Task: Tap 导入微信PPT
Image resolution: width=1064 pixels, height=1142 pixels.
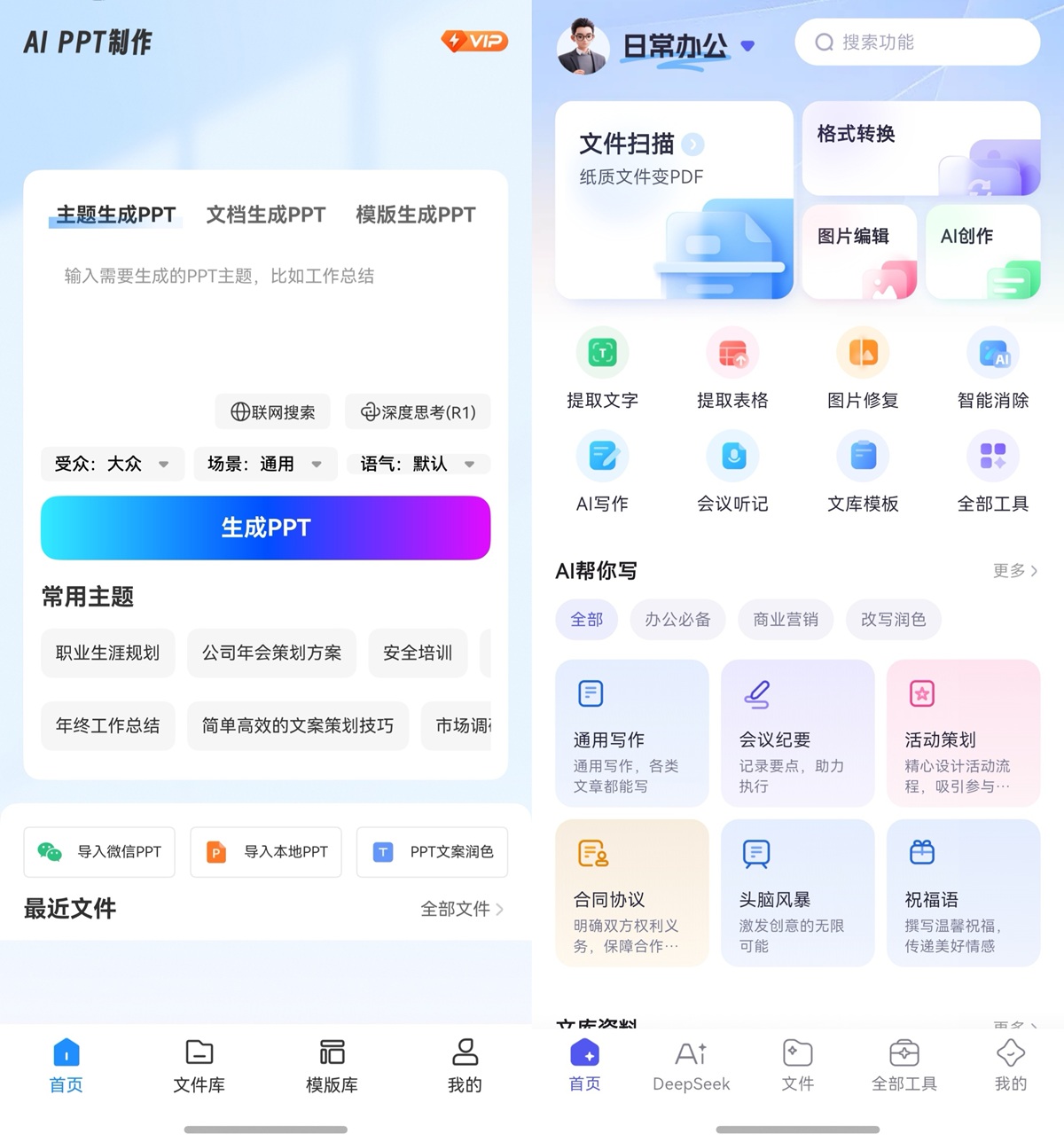Action: point(99,852)
